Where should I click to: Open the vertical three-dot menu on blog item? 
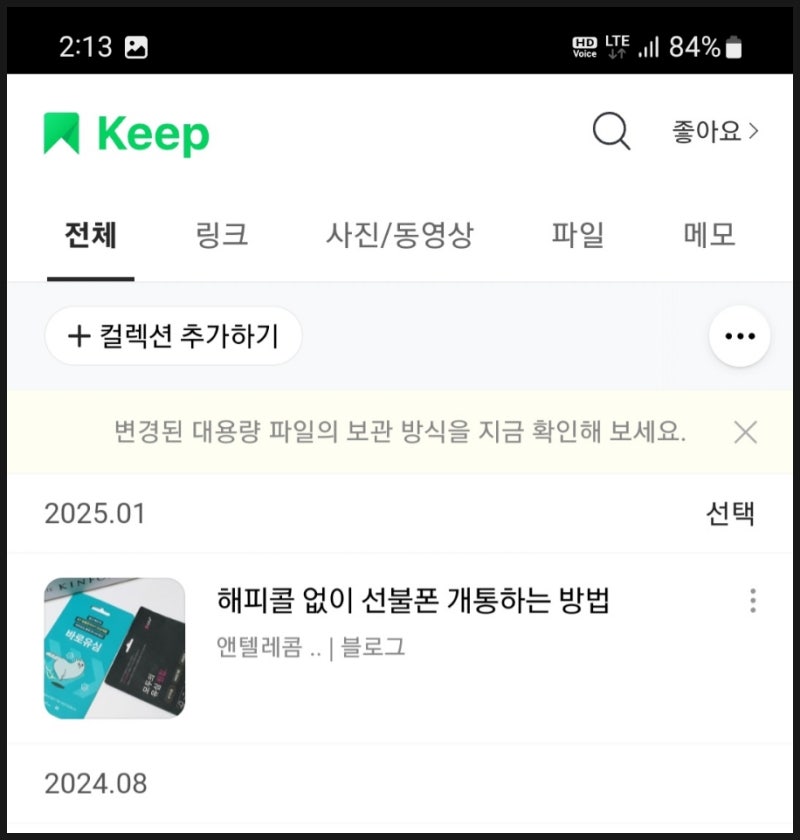click(752, 601)
